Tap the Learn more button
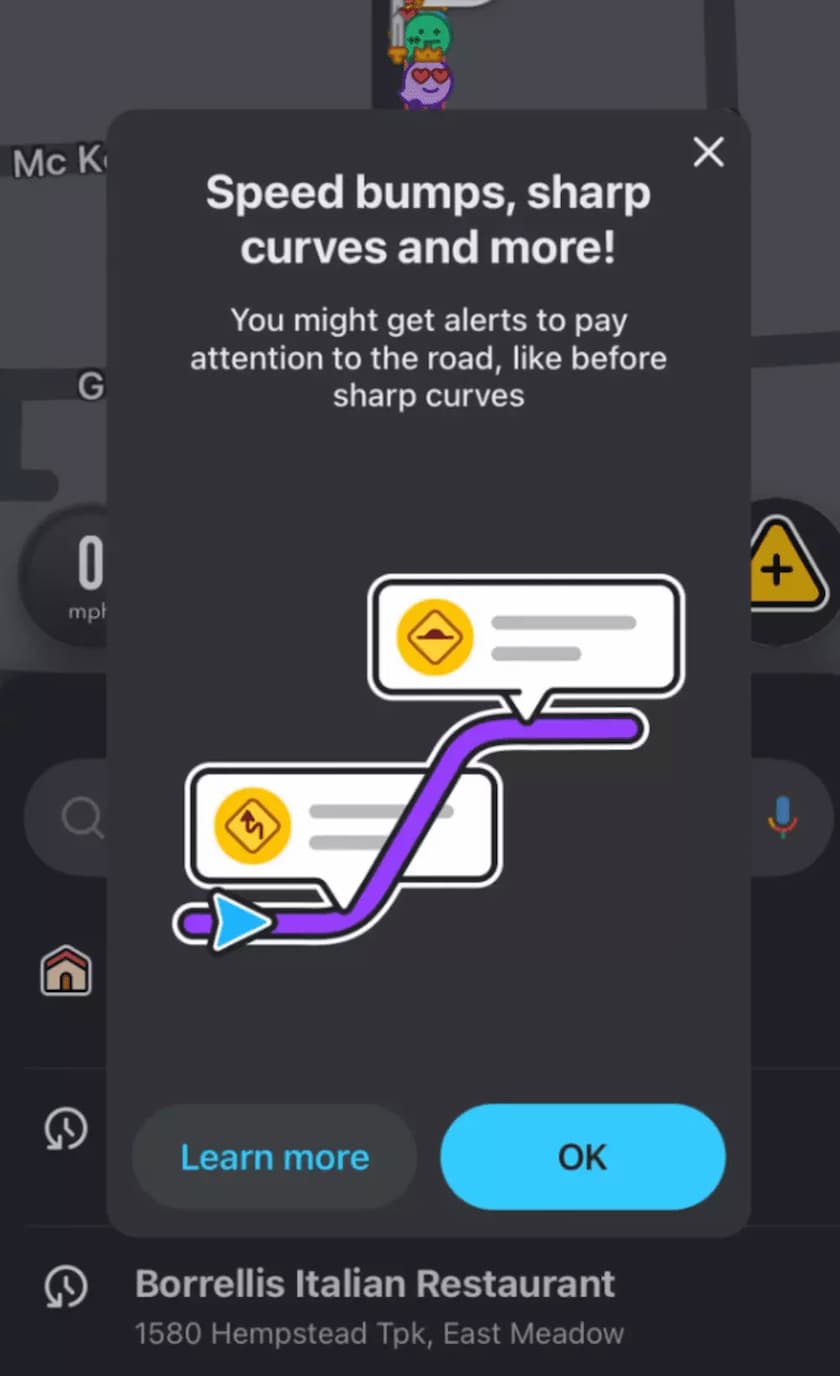This screenshot has width=840, height=1376. pyautogui.click(x=274, y=1157)
